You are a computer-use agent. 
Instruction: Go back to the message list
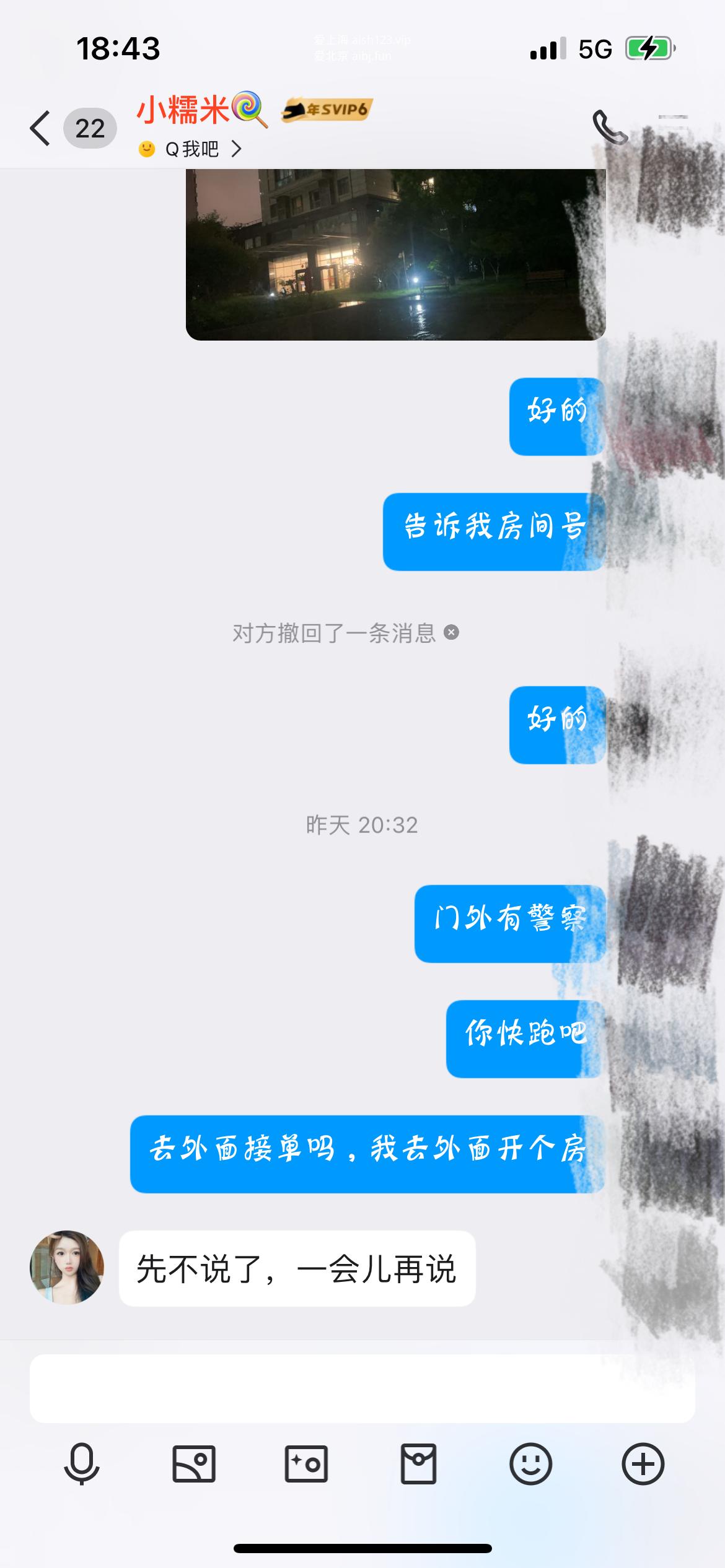tap(41, 128)
